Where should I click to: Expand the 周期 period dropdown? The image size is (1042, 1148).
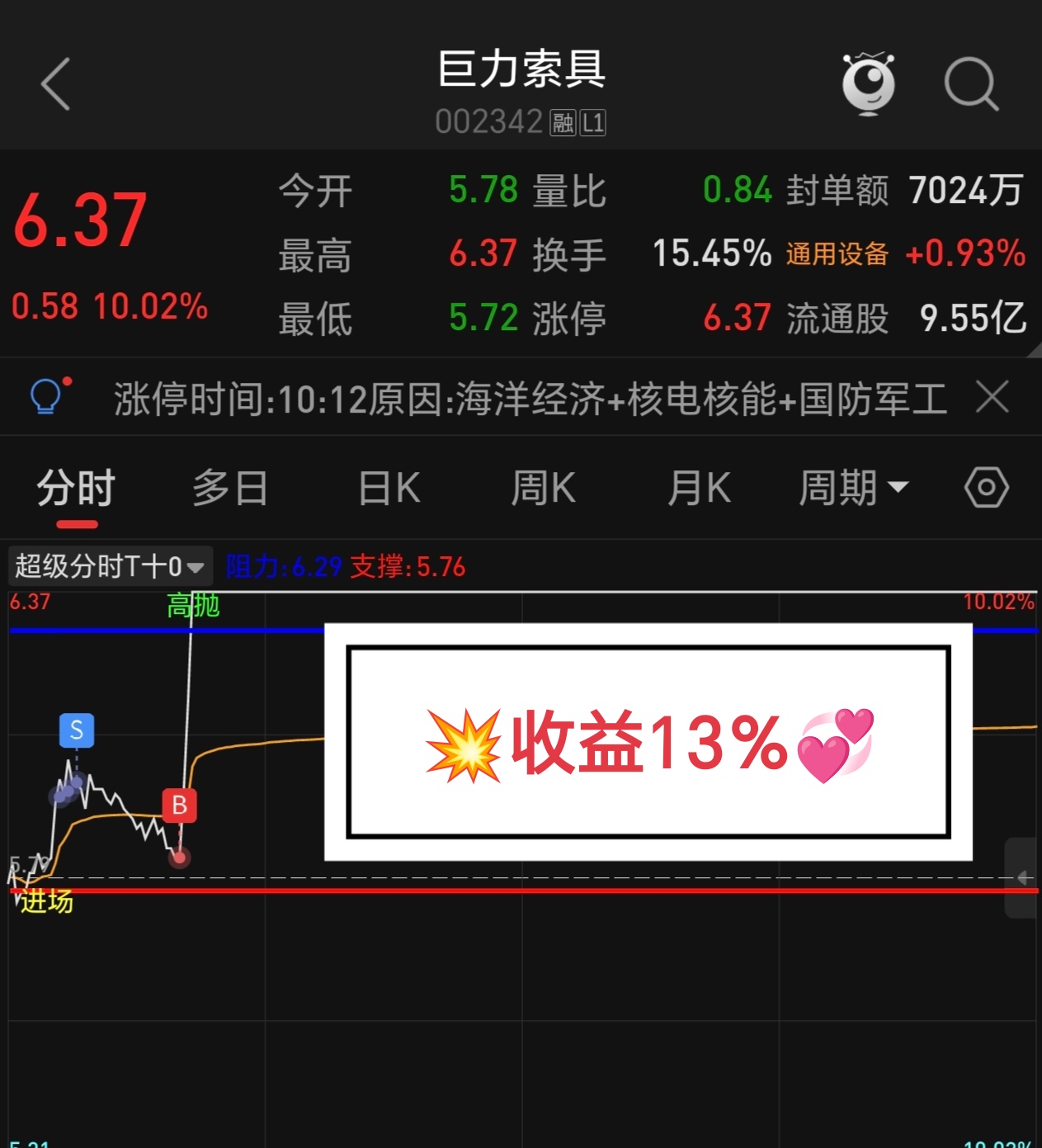point(853,488)
